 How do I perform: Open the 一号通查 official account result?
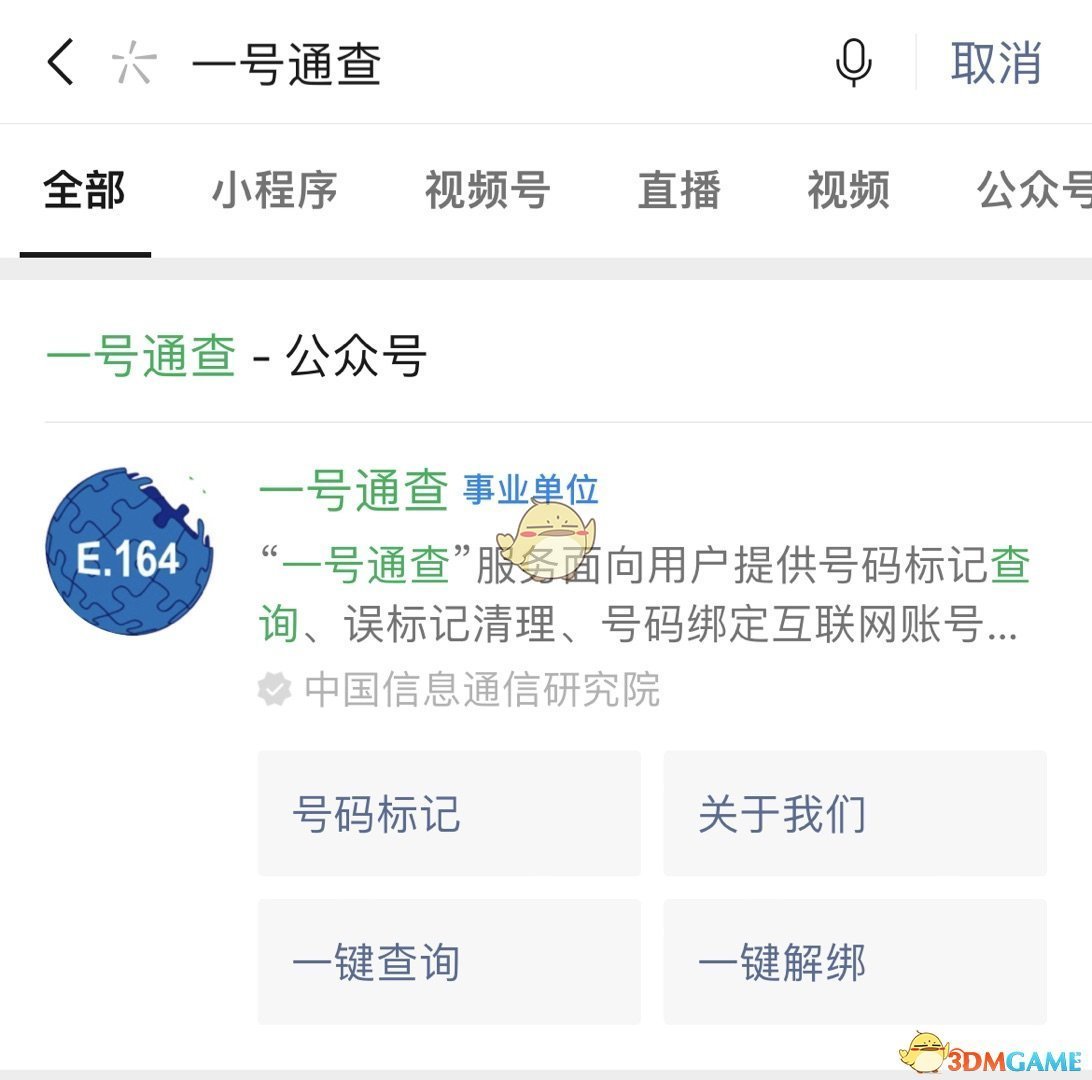click(353, 490)
